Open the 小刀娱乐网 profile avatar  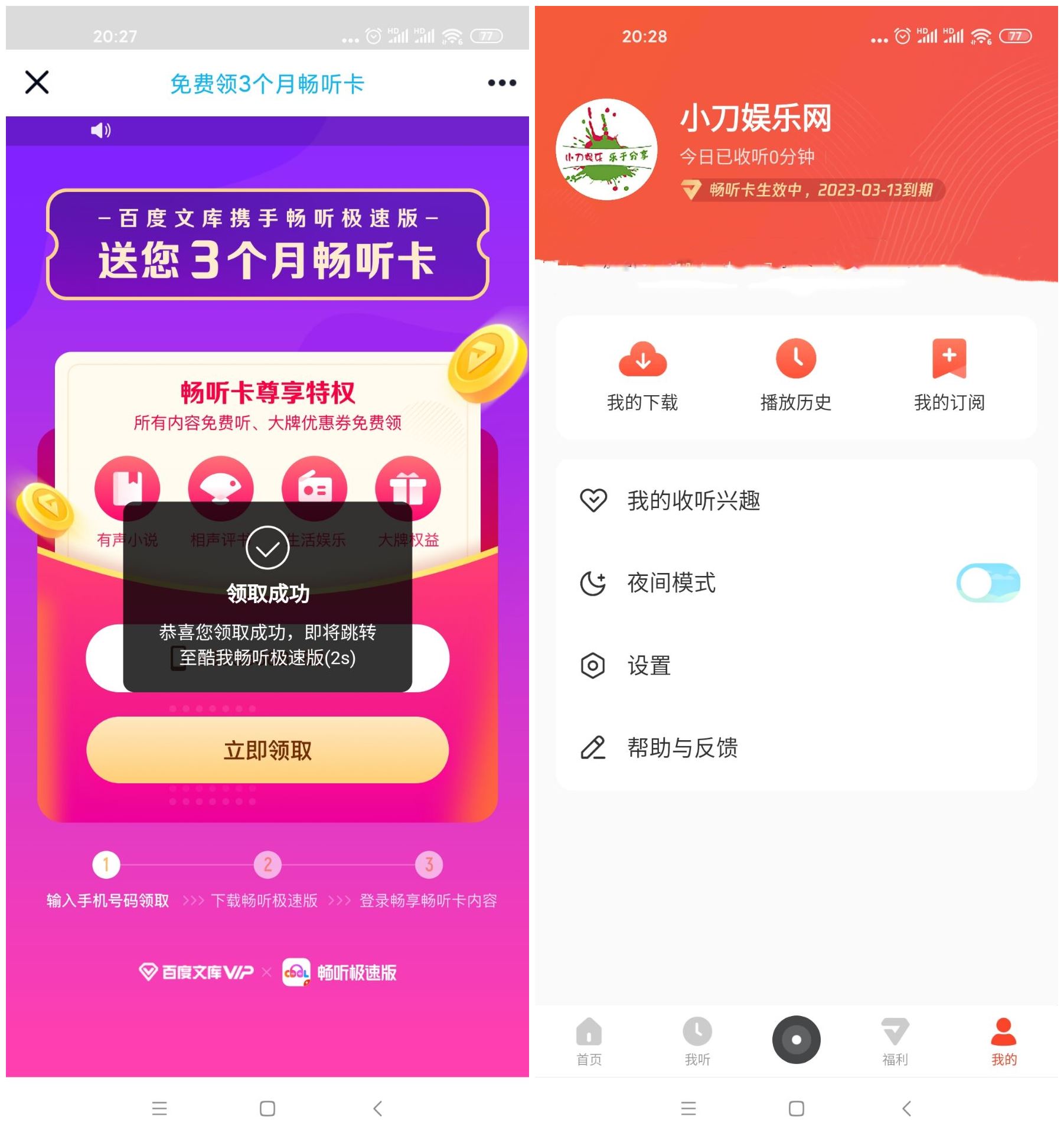pos(606,149)
